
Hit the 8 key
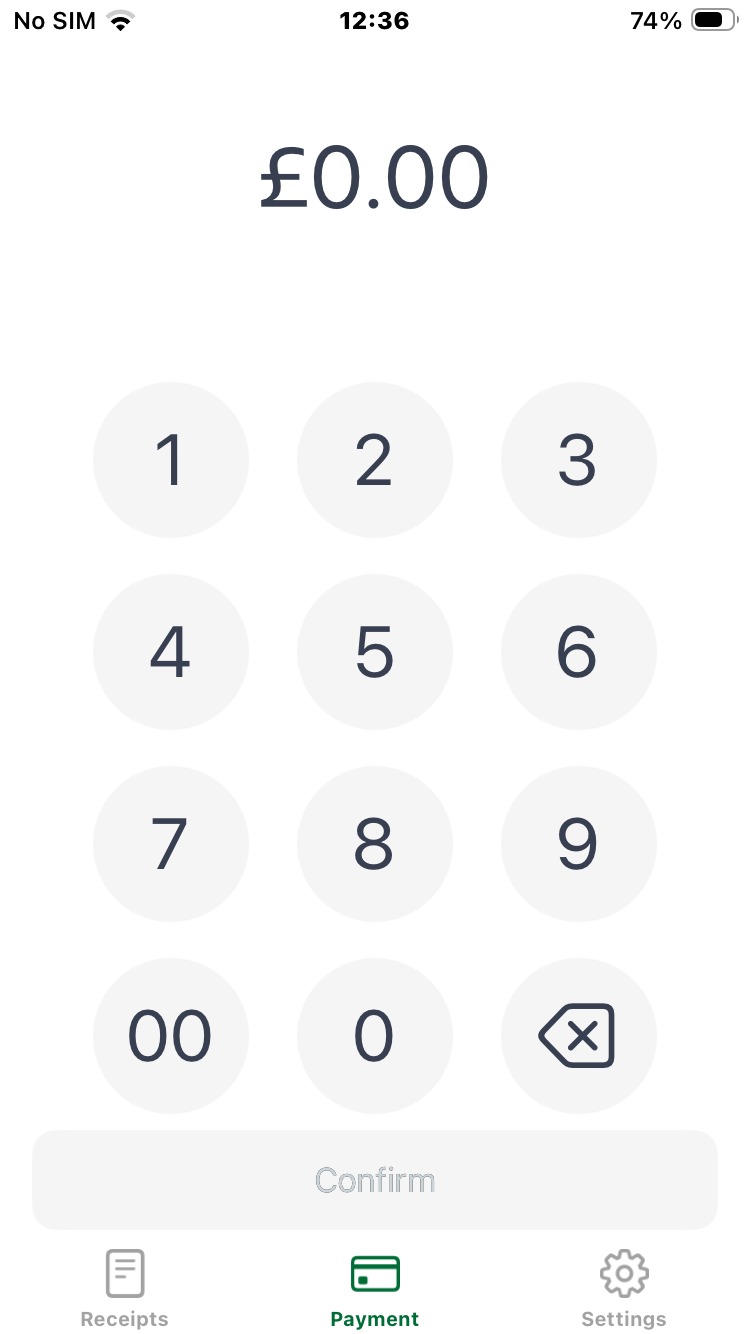(x=375, y=844)
